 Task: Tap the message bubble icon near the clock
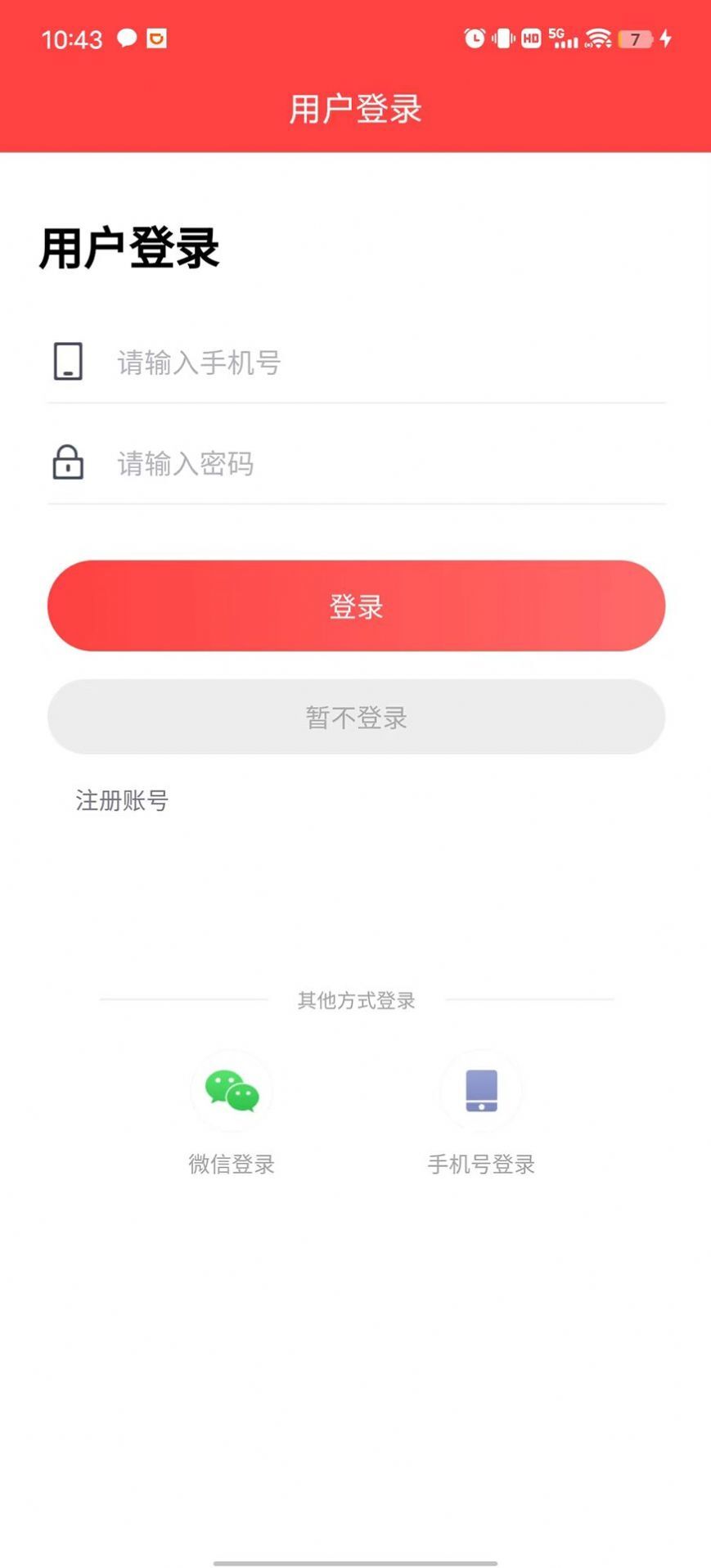[x=127, y=38]
